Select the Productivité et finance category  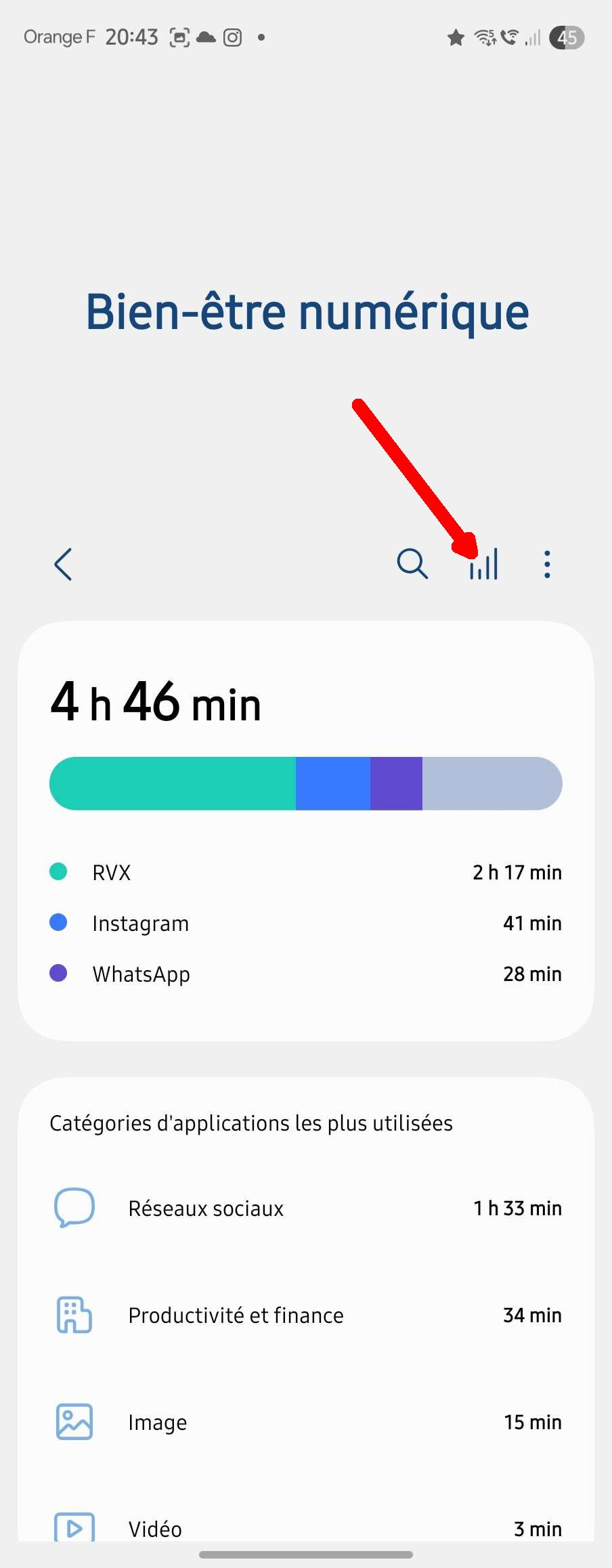(x=306, y=1315)
